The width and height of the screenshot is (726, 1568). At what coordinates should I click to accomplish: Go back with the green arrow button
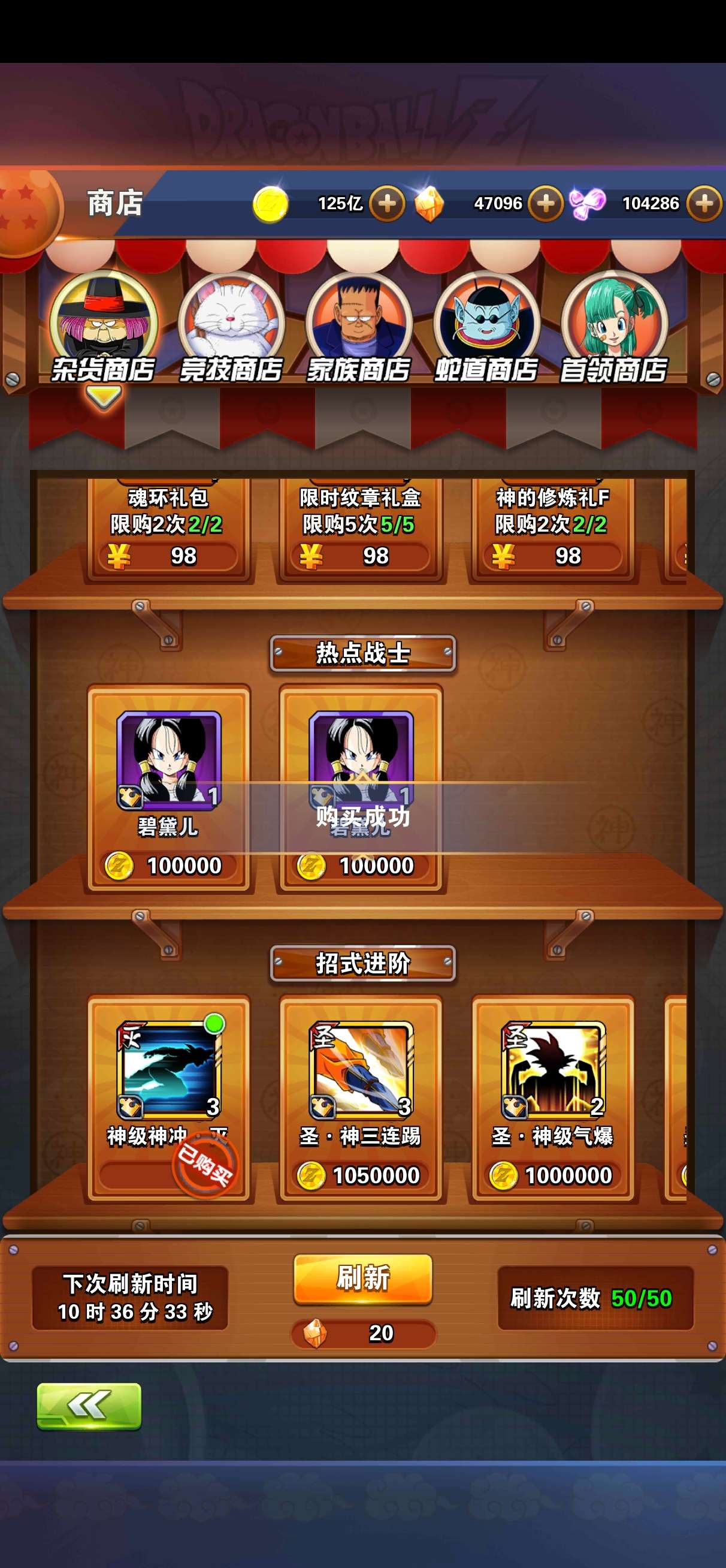[x=89, y=1406]
